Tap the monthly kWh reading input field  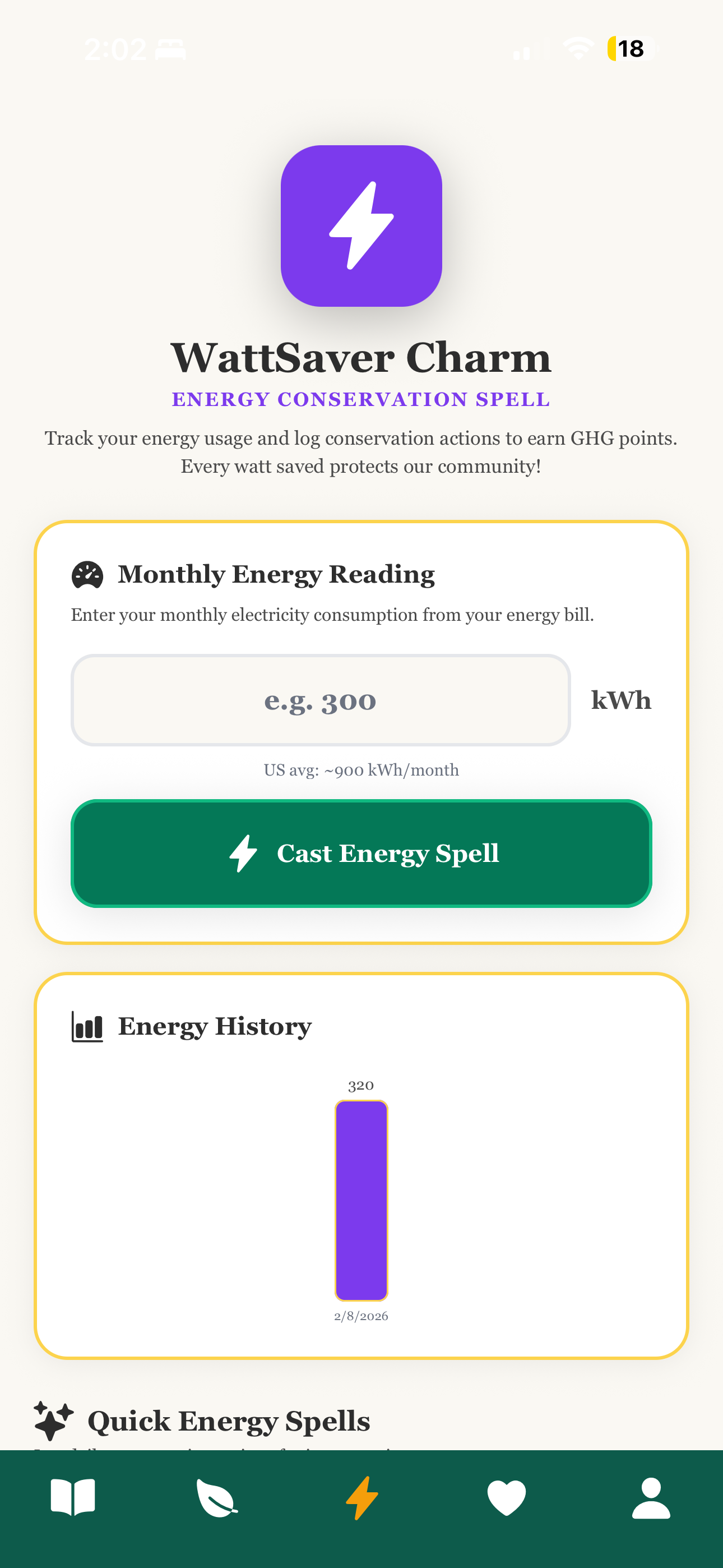(321, 700)
